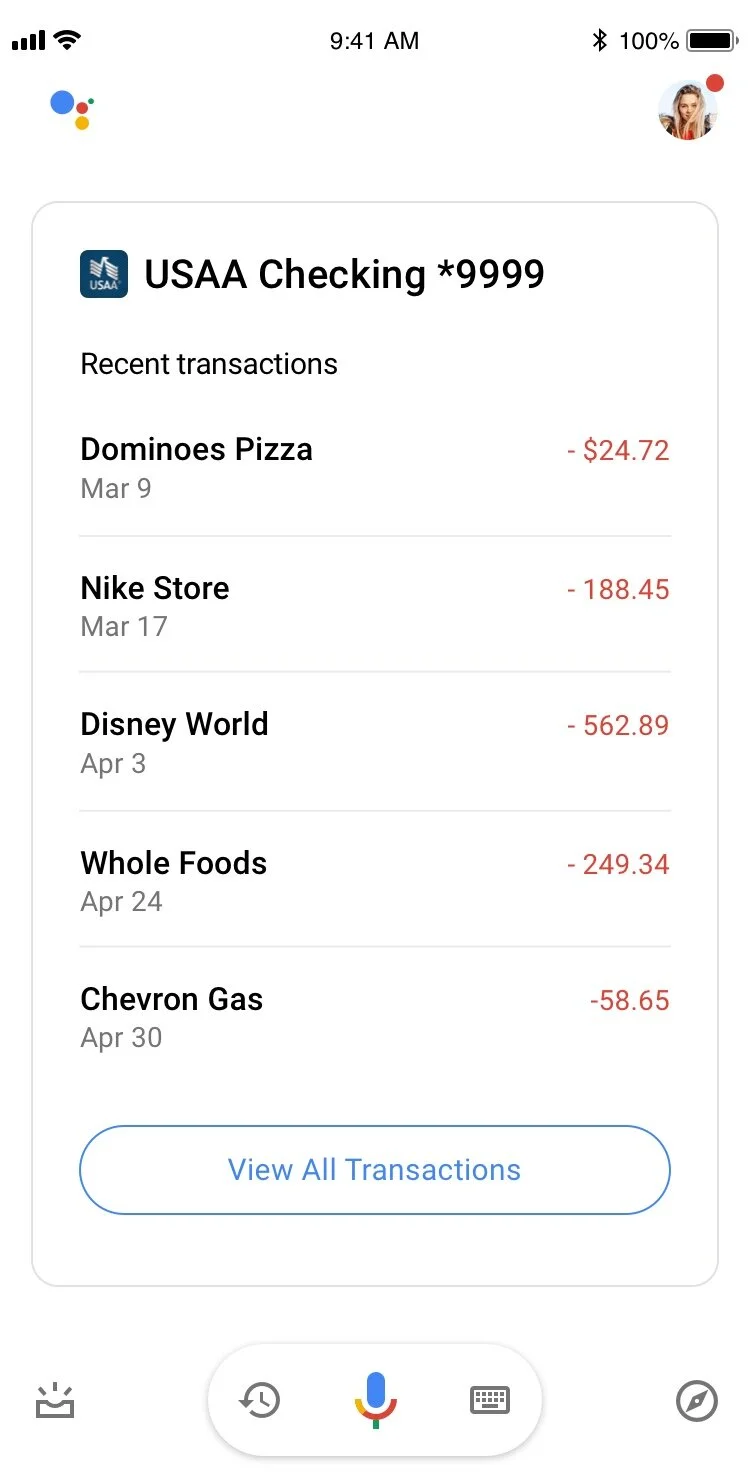Viewport: 750px width, 1480px height.
Task: Select the Disney World transaction
Action: click(375, 743)
